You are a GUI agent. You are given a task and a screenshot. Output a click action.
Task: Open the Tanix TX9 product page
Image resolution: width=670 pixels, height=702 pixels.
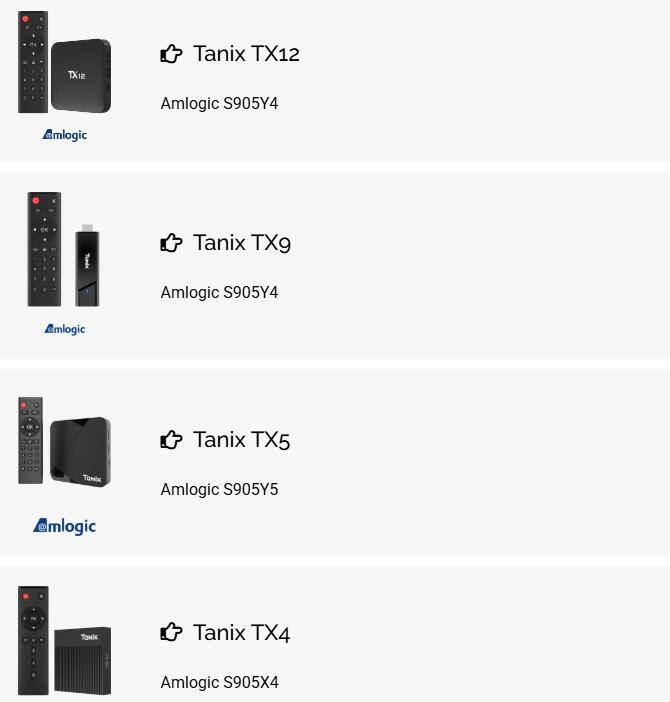[241, 243]
